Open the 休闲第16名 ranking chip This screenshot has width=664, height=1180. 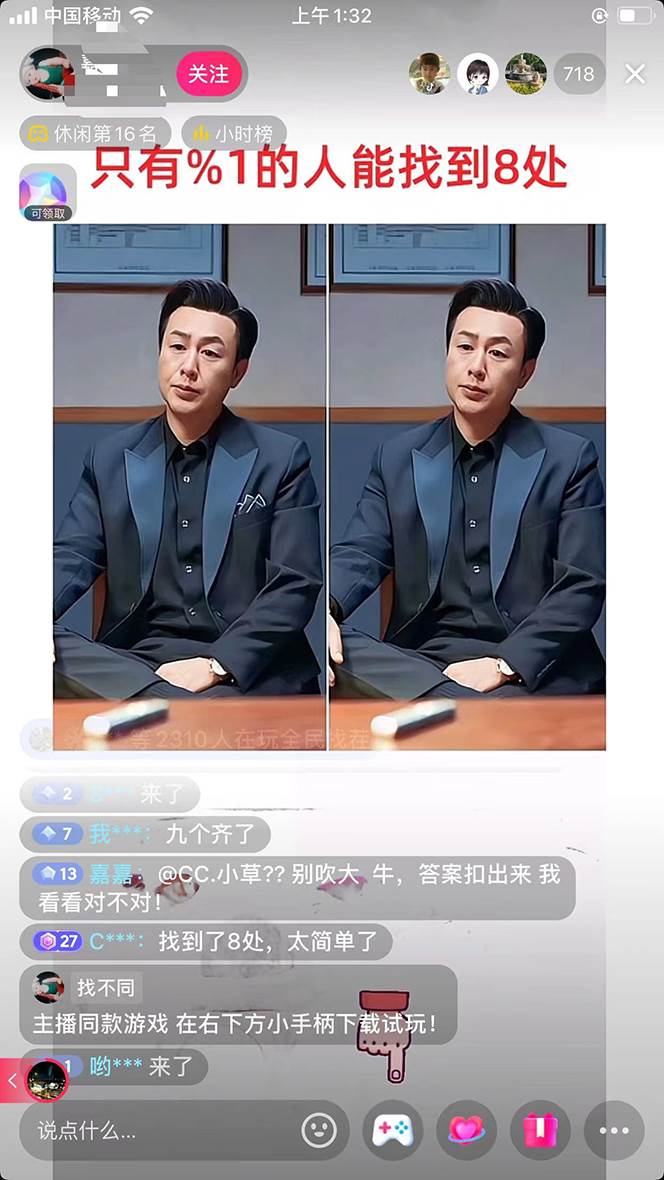tap(95, 133)
